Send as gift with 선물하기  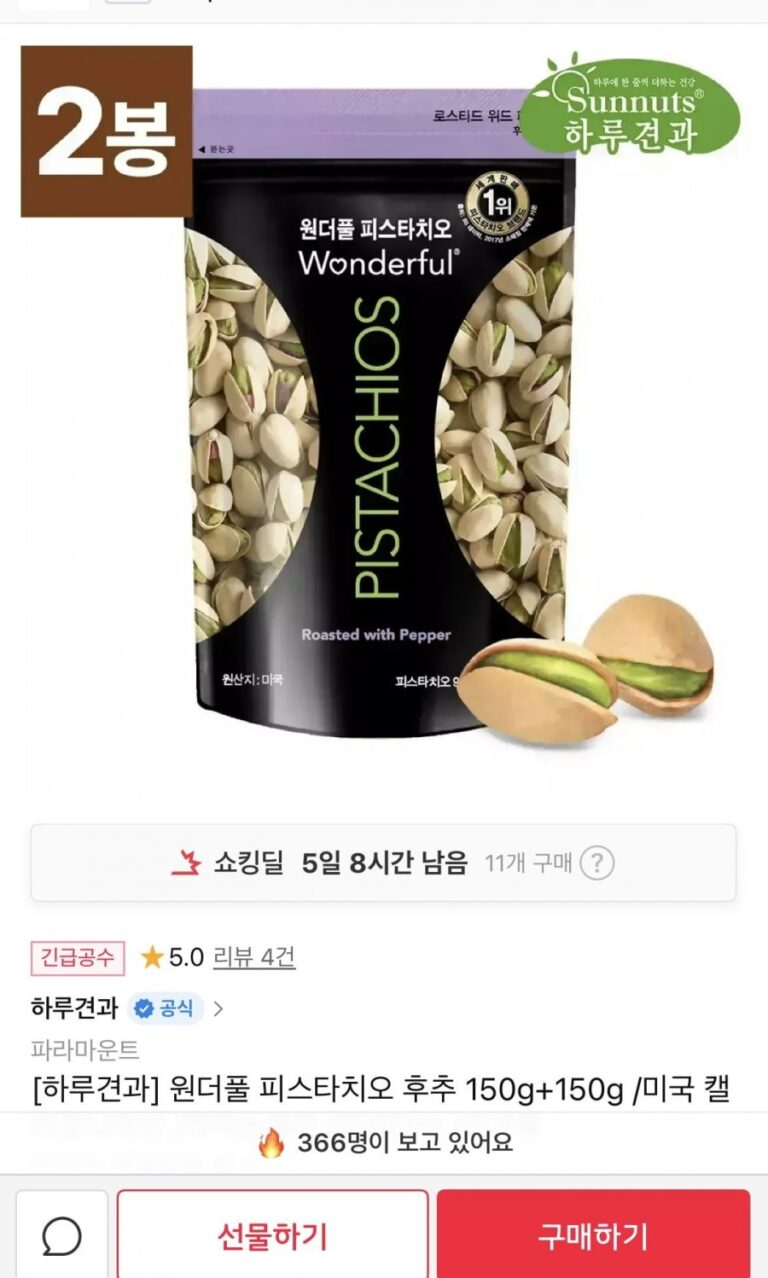[x=272, y=1236]
